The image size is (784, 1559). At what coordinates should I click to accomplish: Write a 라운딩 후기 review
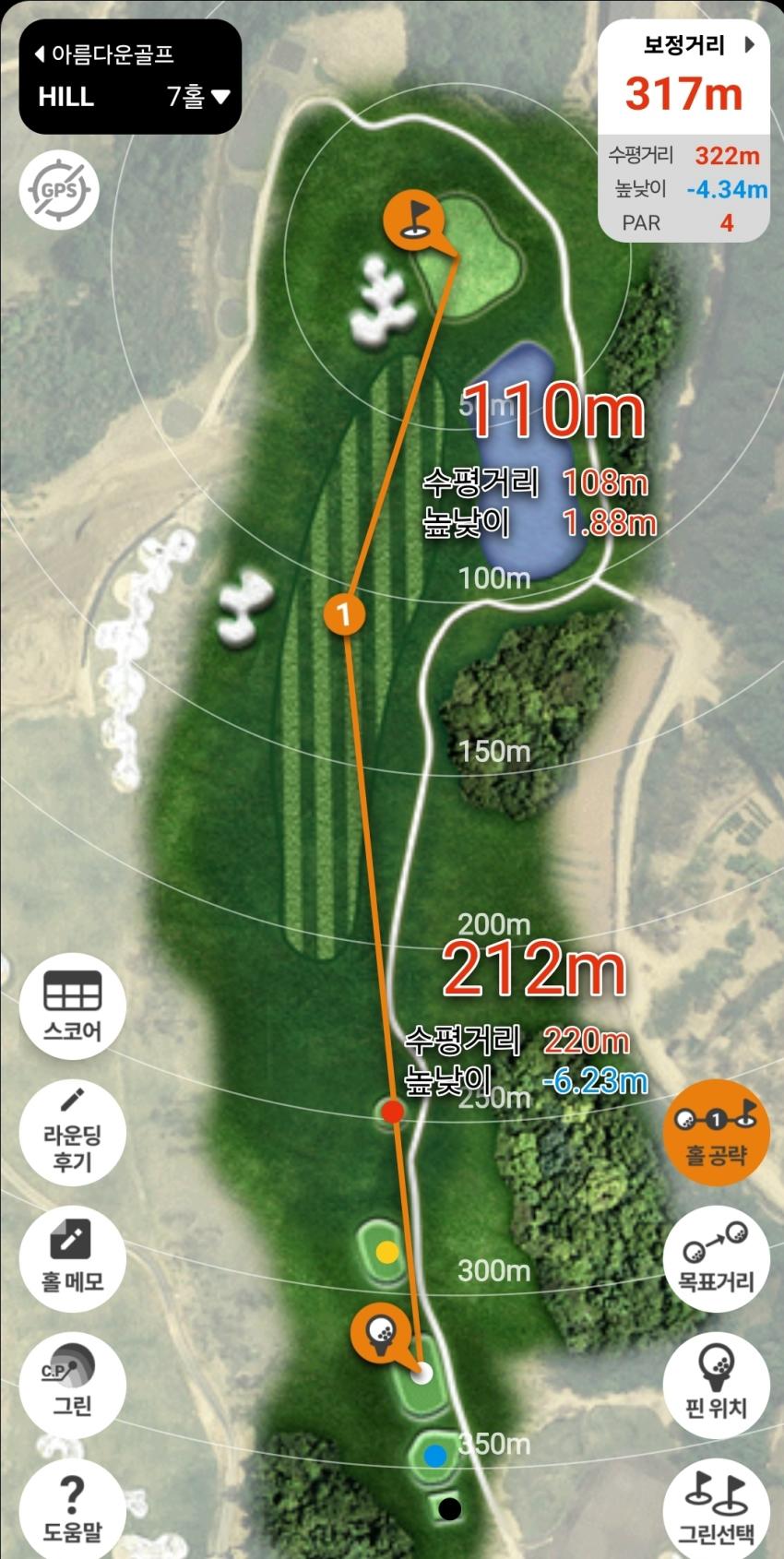pos(72,1133)
